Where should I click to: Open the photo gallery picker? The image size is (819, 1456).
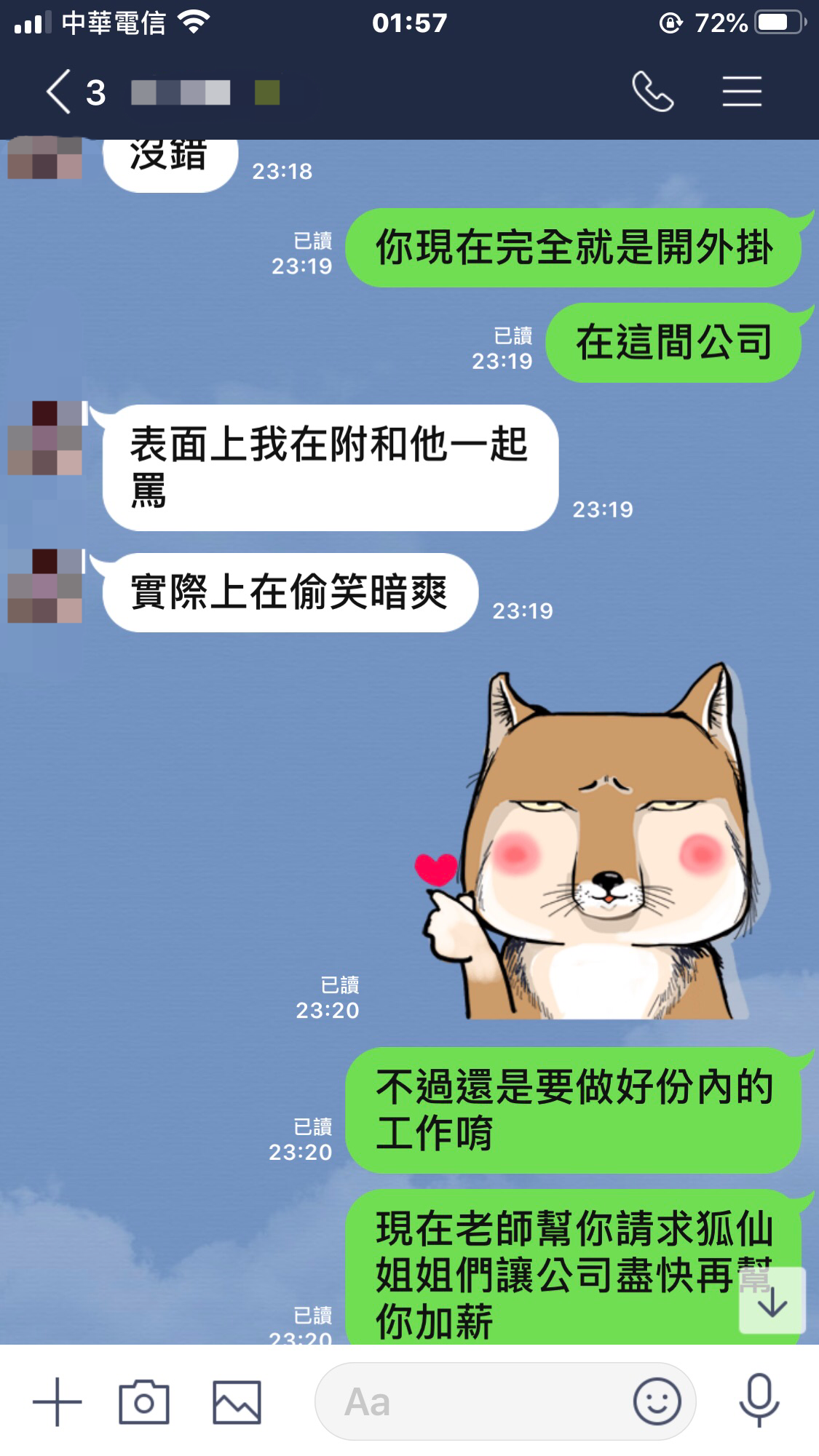click(x=237, y=1401)
